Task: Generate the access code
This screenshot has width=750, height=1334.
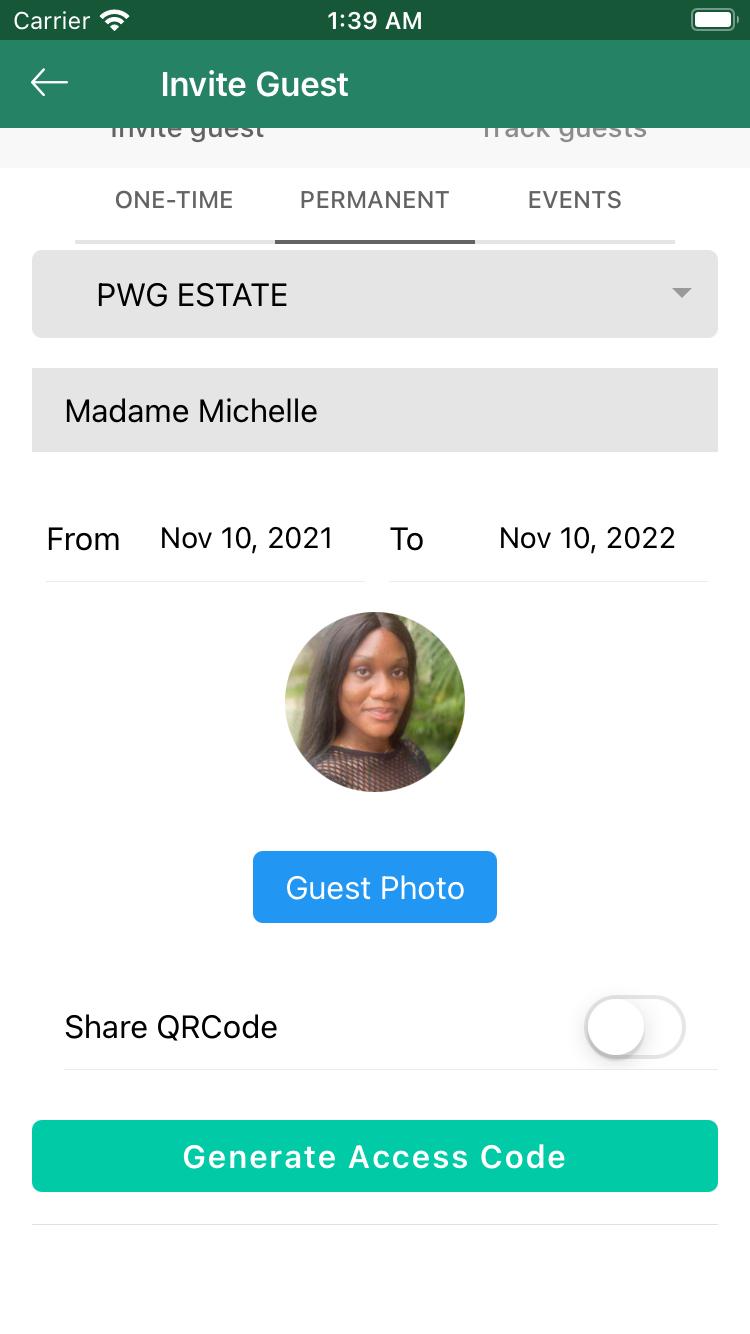Action: tap(375, 1156)
